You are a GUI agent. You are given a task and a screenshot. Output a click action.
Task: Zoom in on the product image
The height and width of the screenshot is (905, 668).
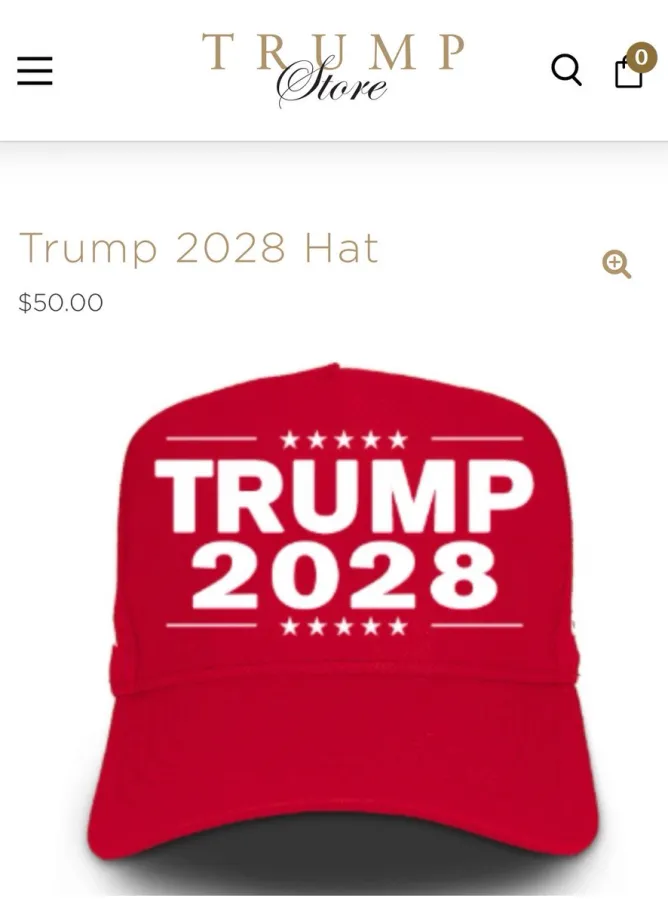point(617,264)
